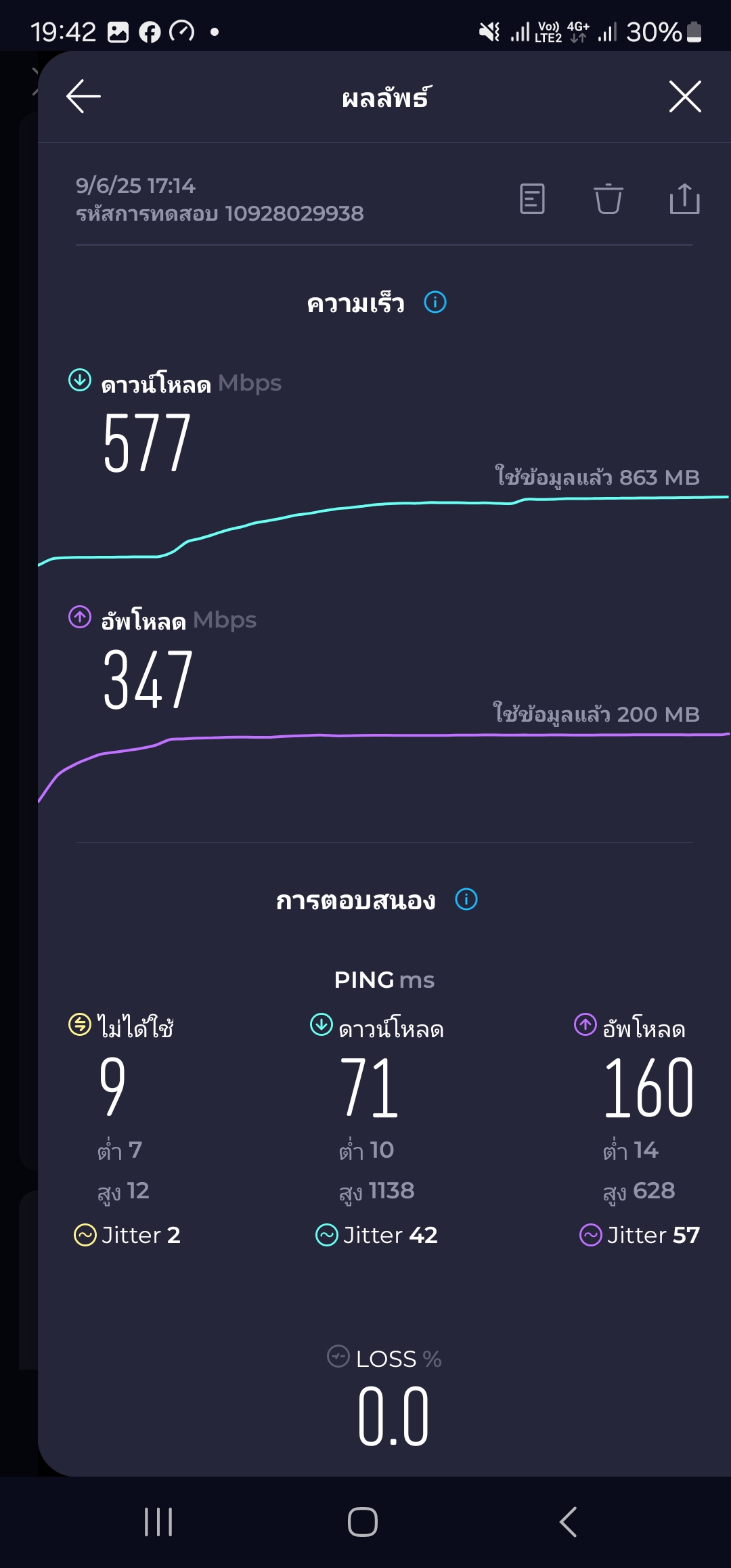731x1568 pixels.
Task: Close the ผลลัพธ์ results panel
Action: tap(685, 96)
